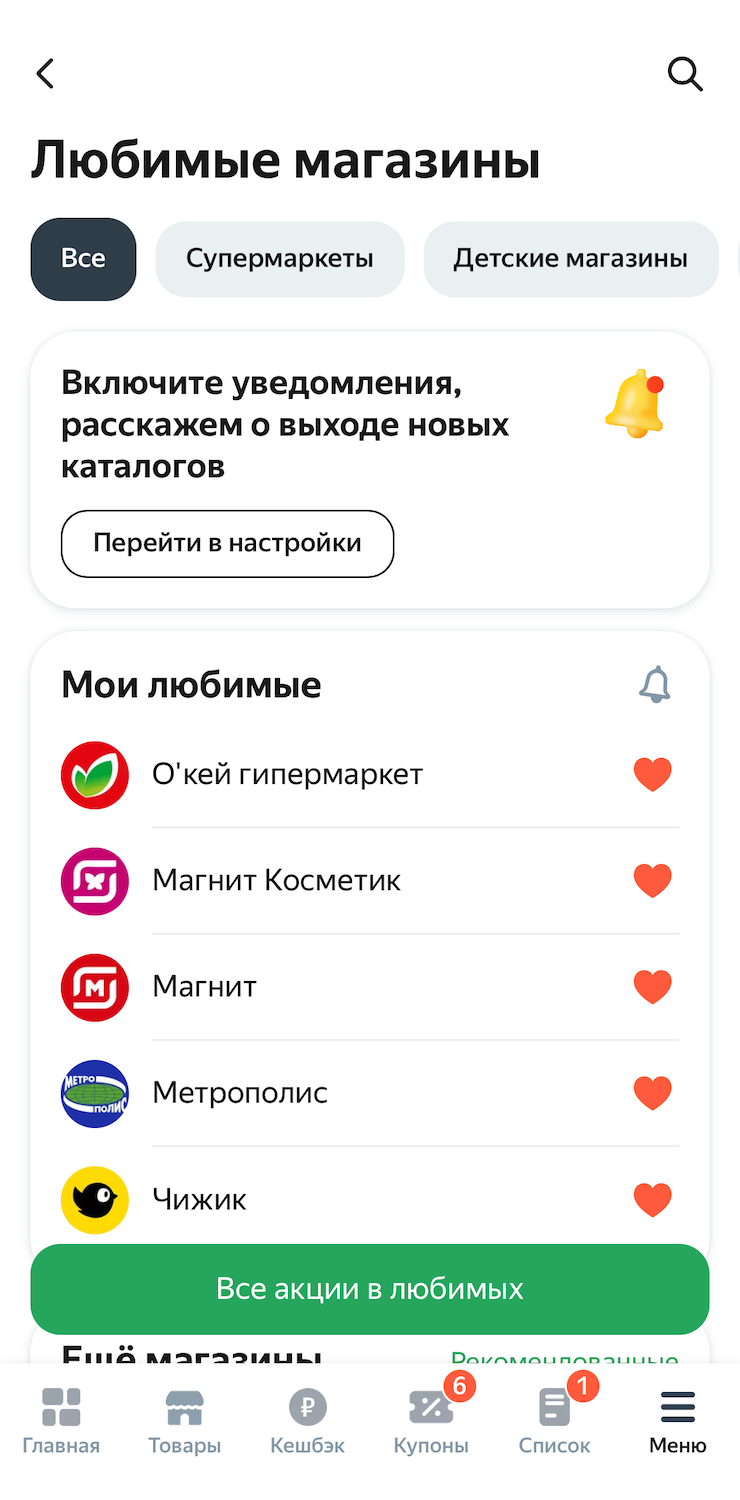Viewport: 740px width, 1500px height.
Task: Filter by Детские магазины chip
Action: pos(570,259)
